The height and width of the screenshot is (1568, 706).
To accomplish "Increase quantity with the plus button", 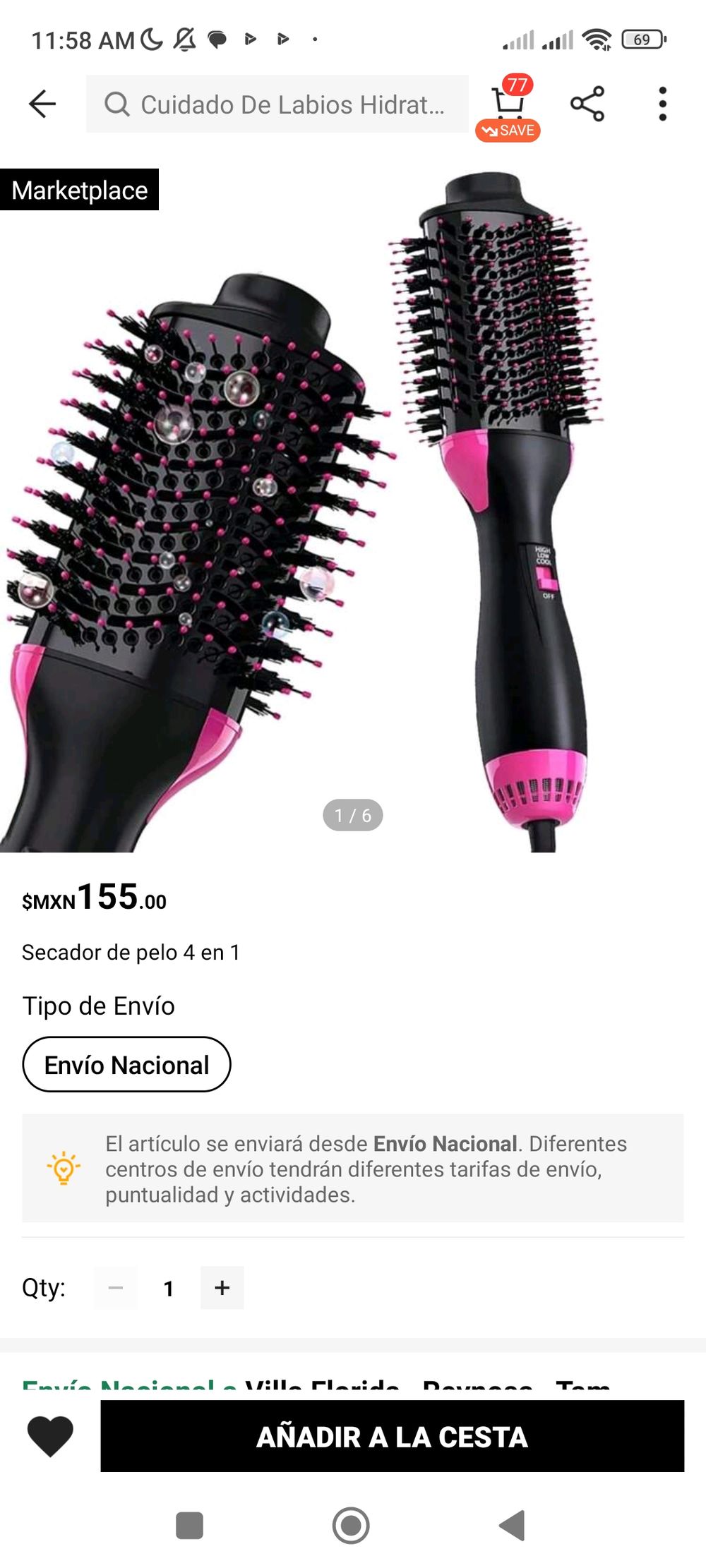I will click(222, 1288).
